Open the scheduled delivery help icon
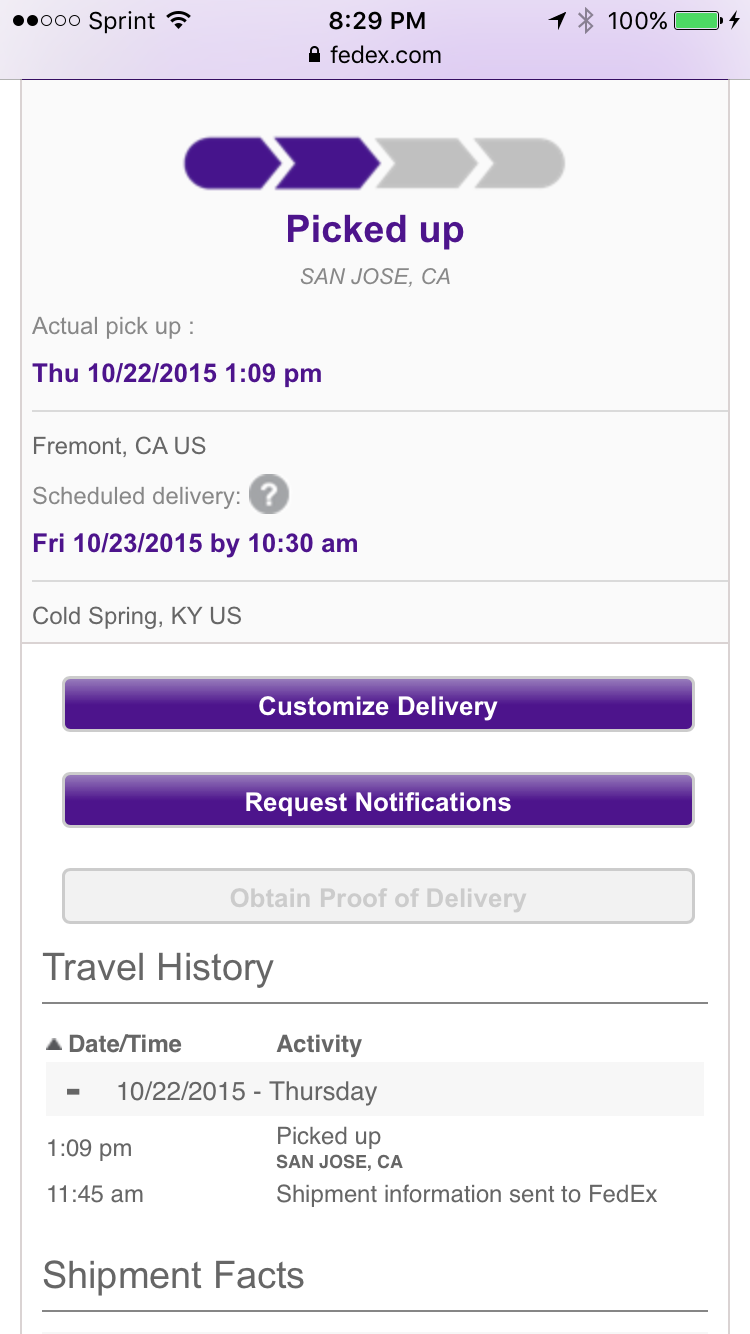 269,495
